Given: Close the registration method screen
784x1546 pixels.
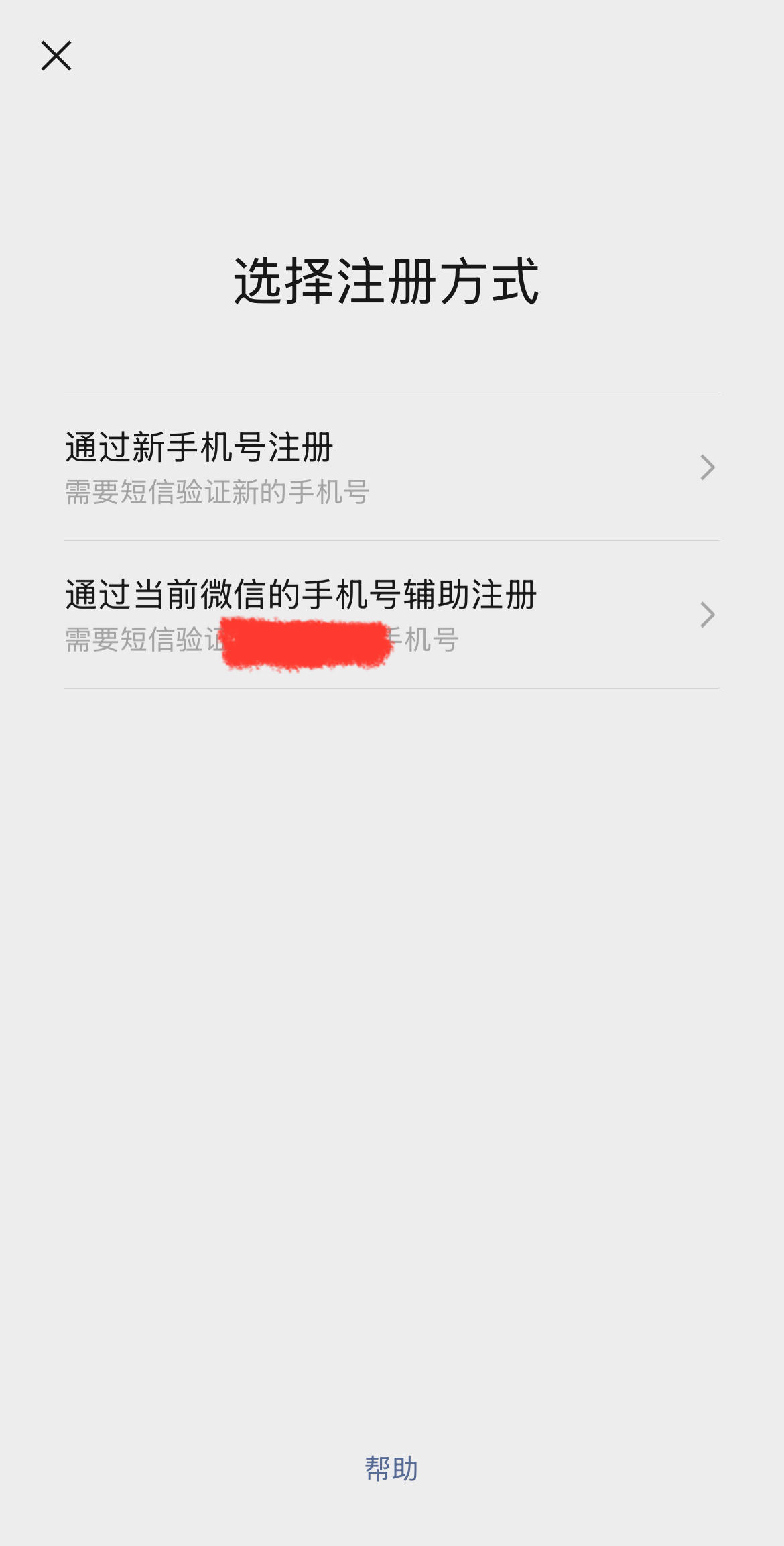Looking at the screenshot, I should tap(56, 56).
